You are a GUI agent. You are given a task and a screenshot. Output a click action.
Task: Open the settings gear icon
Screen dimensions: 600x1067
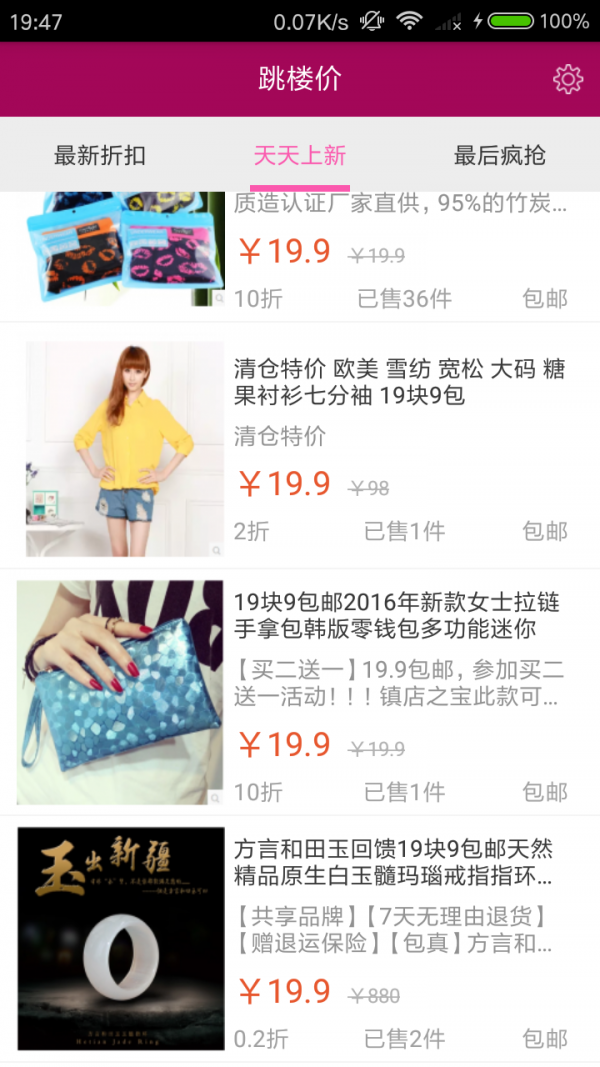(567, 79)
